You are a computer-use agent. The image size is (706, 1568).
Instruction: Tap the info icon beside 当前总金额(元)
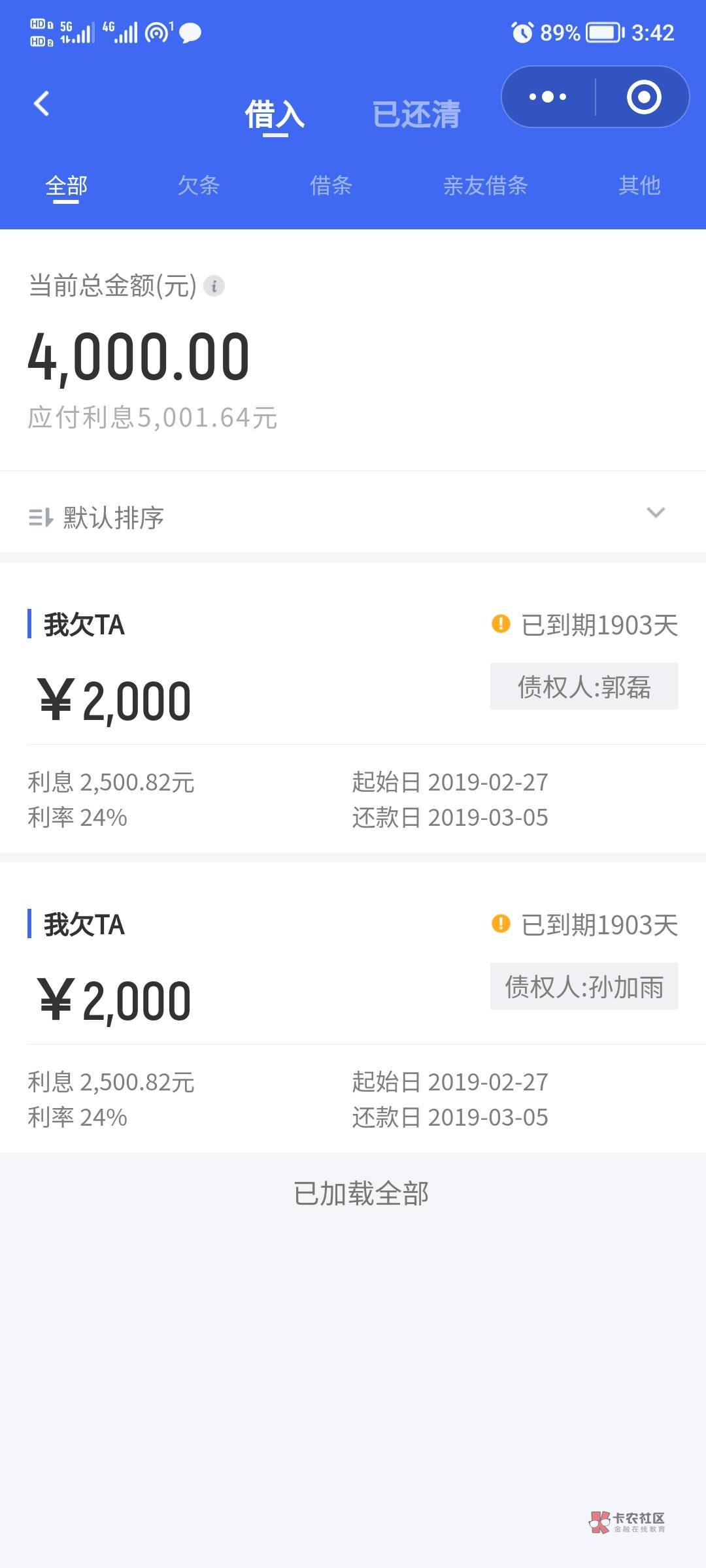pyautogui.click(x=214, y=286)
